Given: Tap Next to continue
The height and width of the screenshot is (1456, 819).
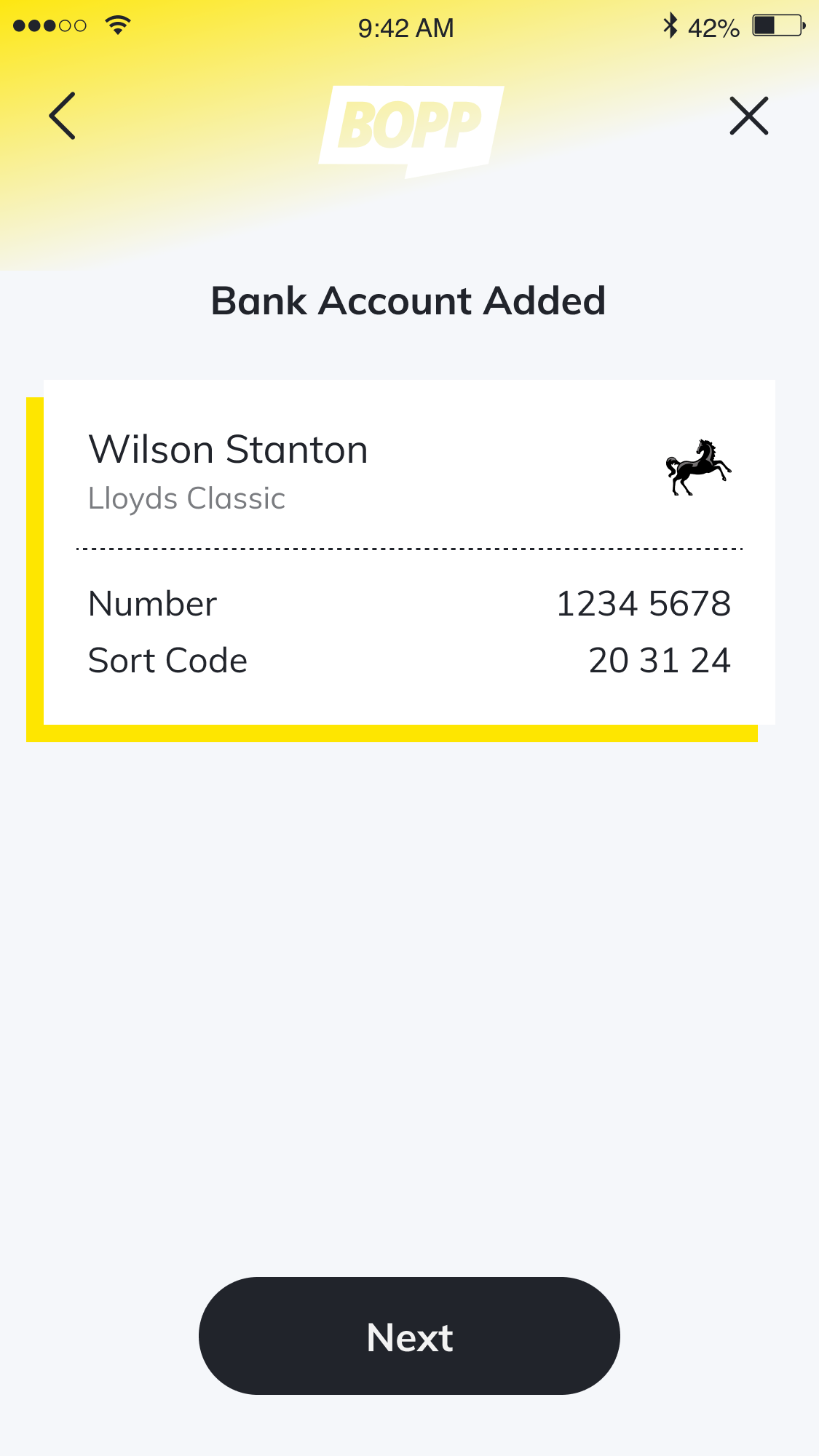Looking at the screenshot, I should click(x=409, y=1336).
